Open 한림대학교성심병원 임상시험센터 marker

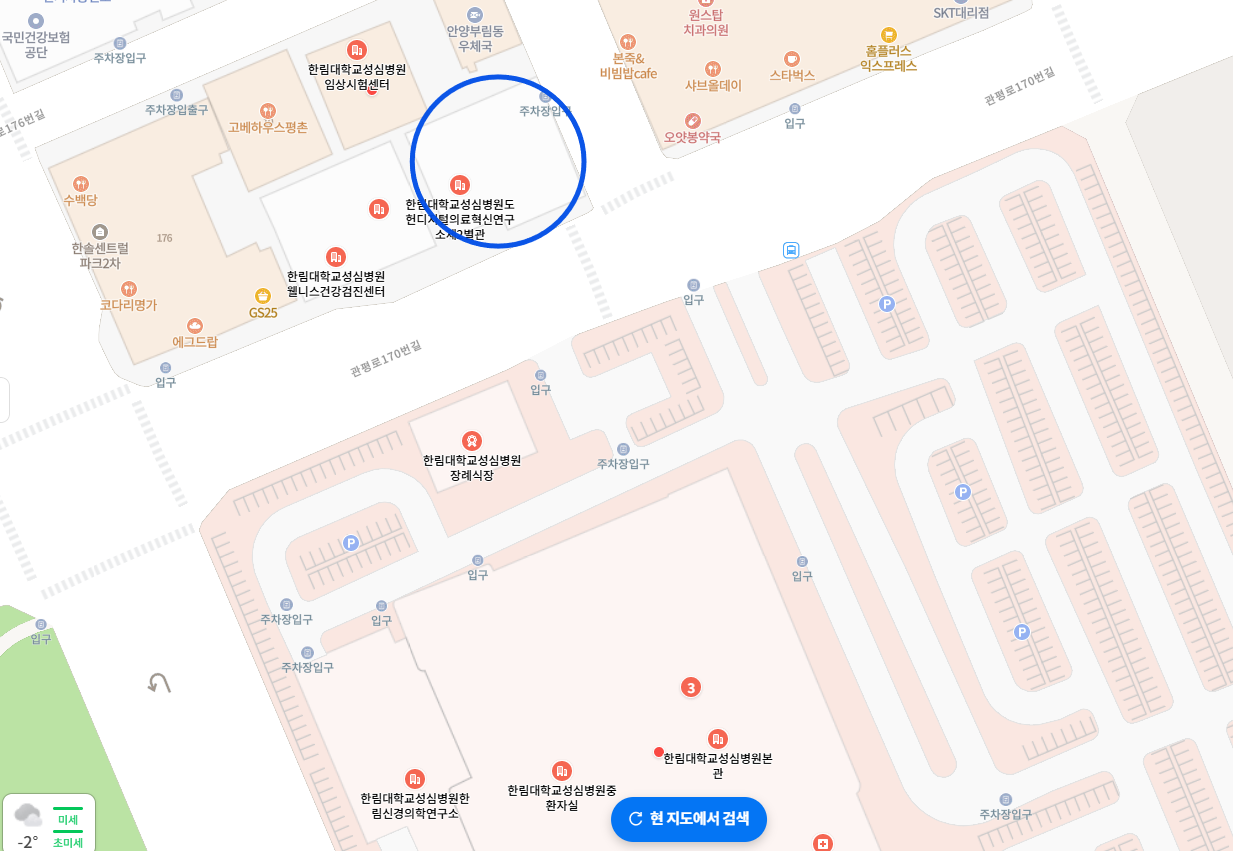tap(356, 50)
